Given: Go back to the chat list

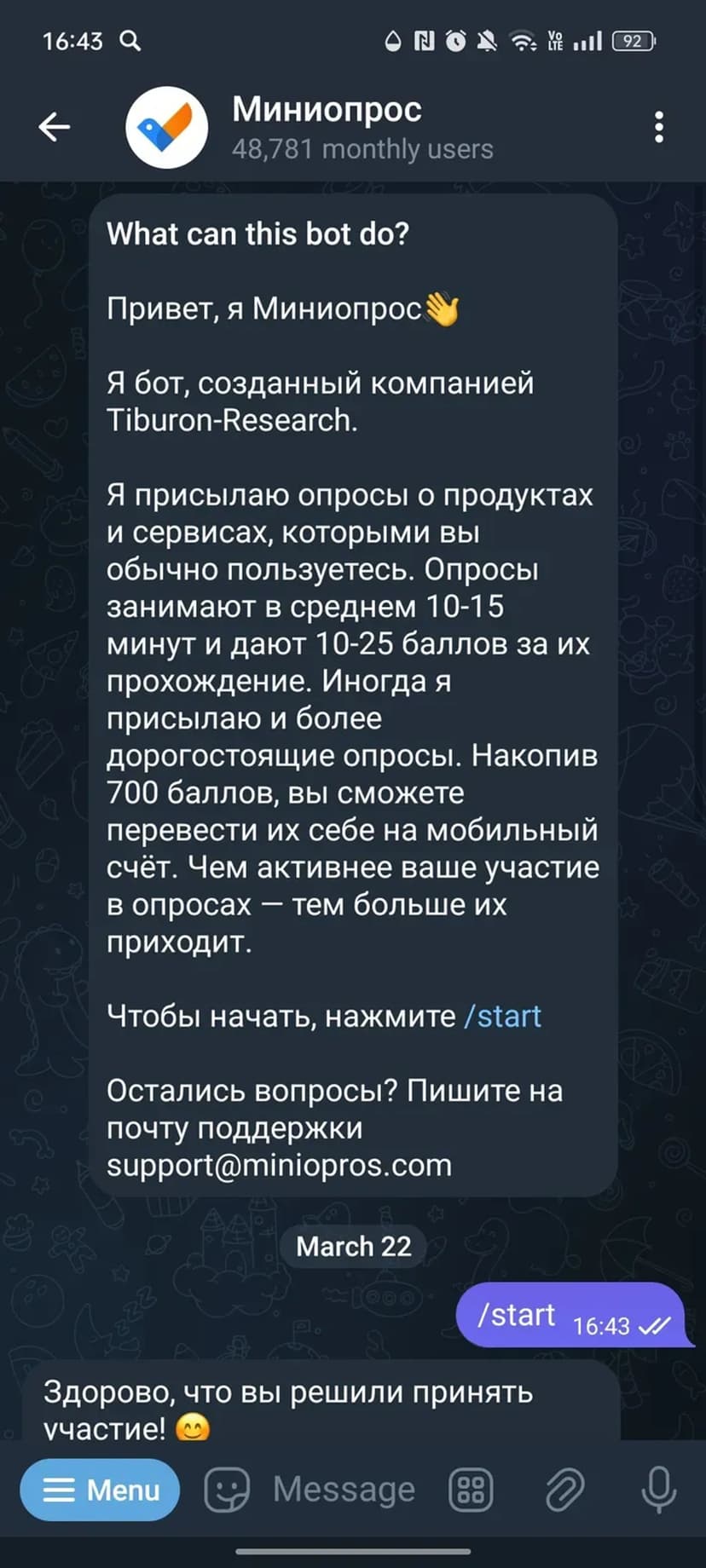Looking at the screenshot, I should coord(54,127).
